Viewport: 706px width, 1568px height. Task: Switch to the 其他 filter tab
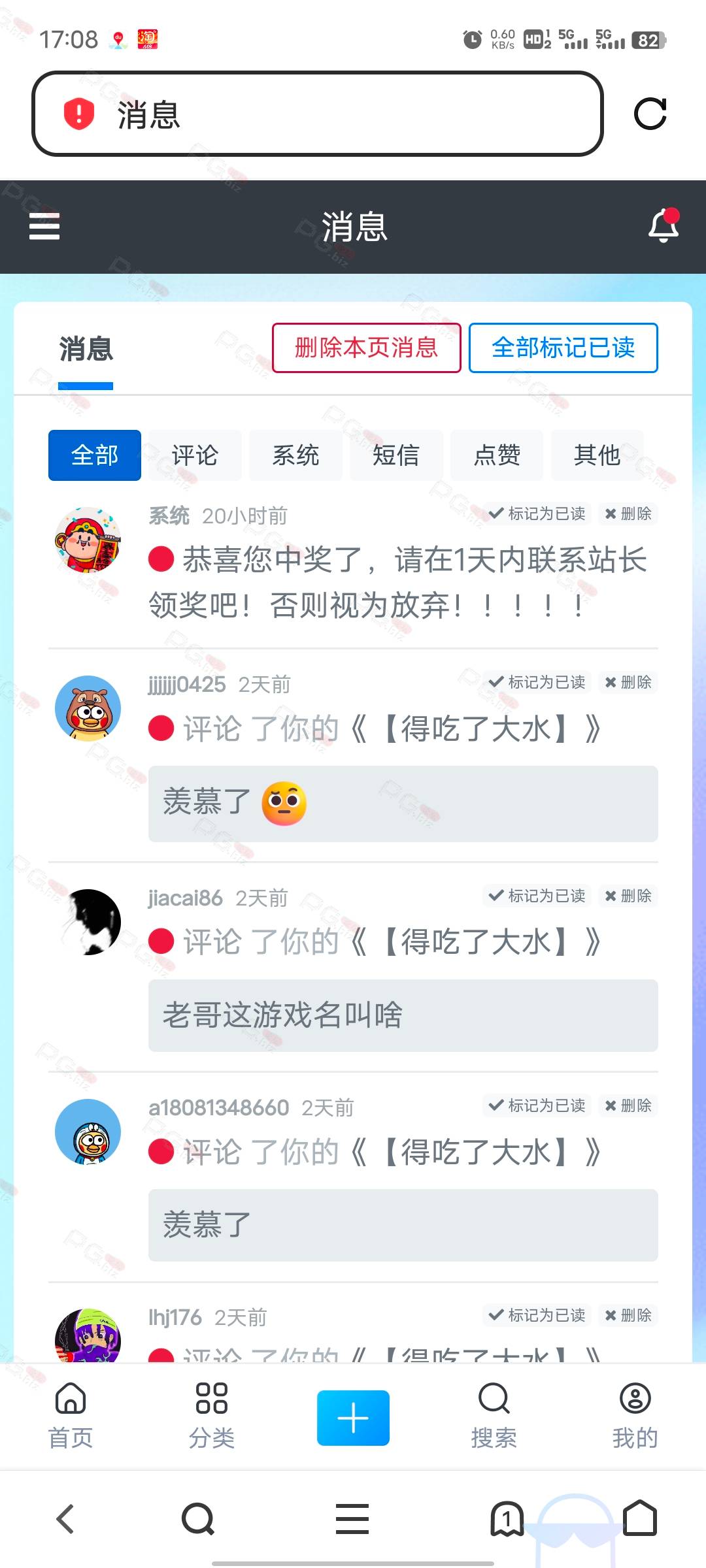click(x=597, y=455)
